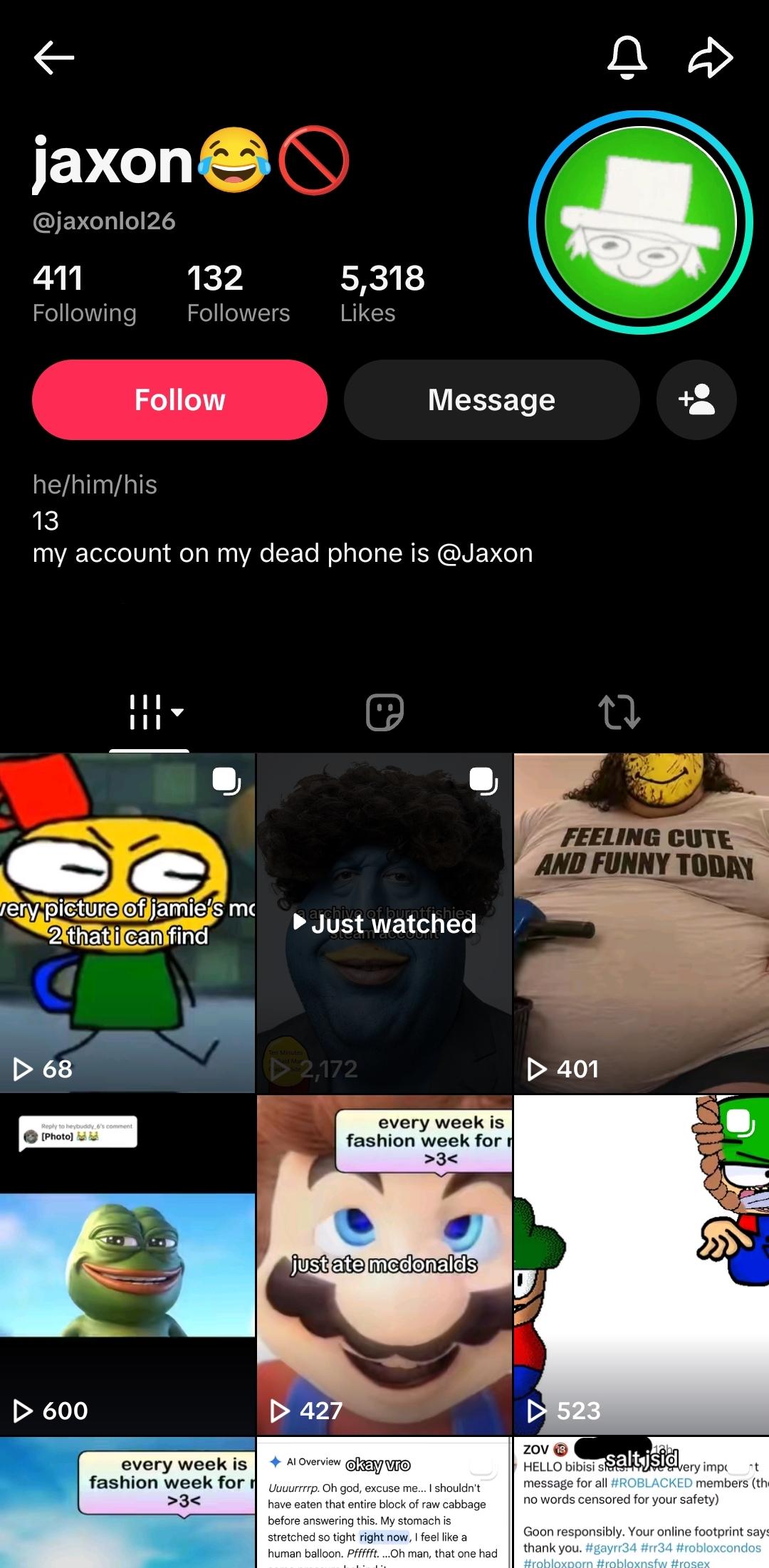The width and height of the screenshot is (769, 1568).
Task: Share this profile with the arrow icon
Action: pos(711,58)
